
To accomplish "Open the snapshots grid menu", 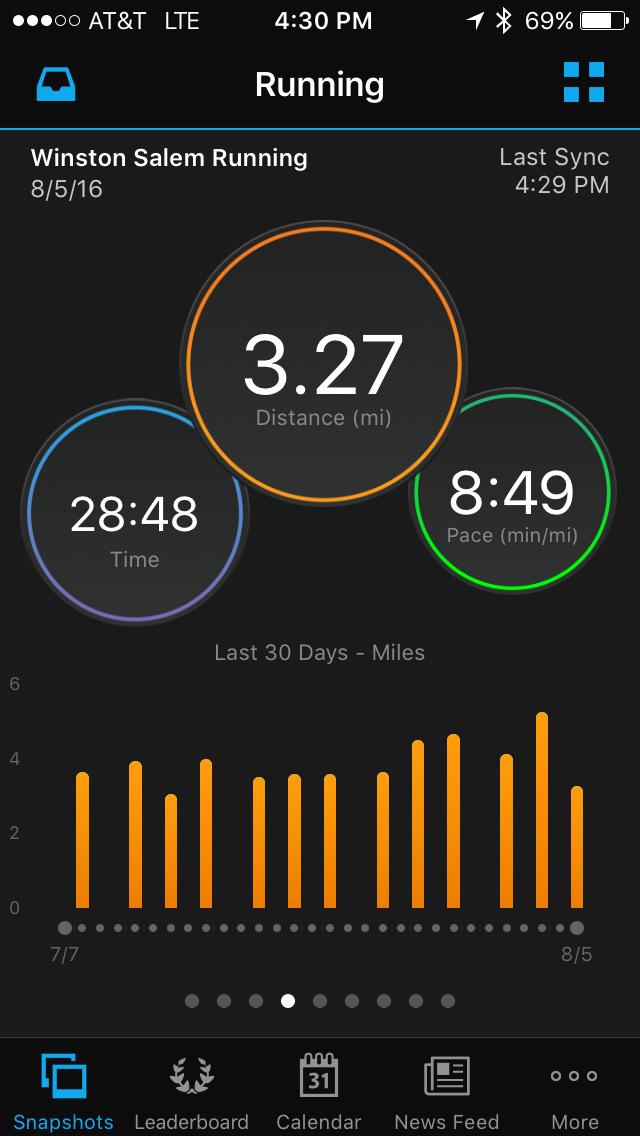I will pyautogui.click(x=583, y=83).
